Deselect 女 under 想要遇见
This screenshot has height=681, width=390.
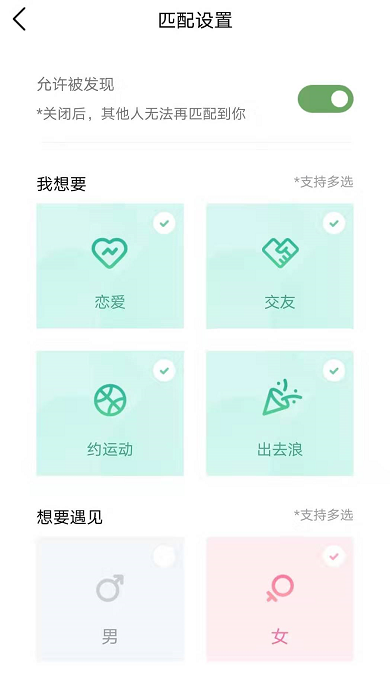pyautogui.click(x=280, y=599)
